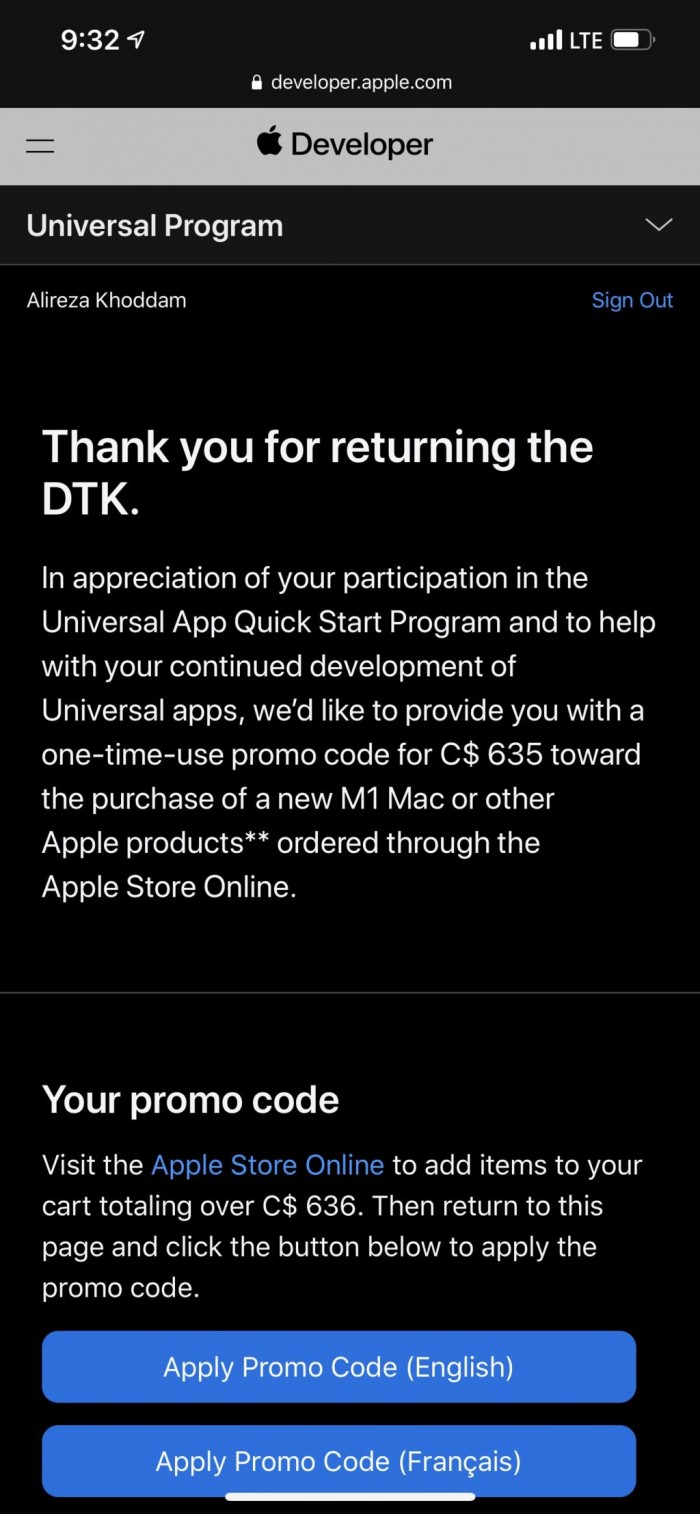
Task: Tap the Apple Developer logo header
Action: 345,145
